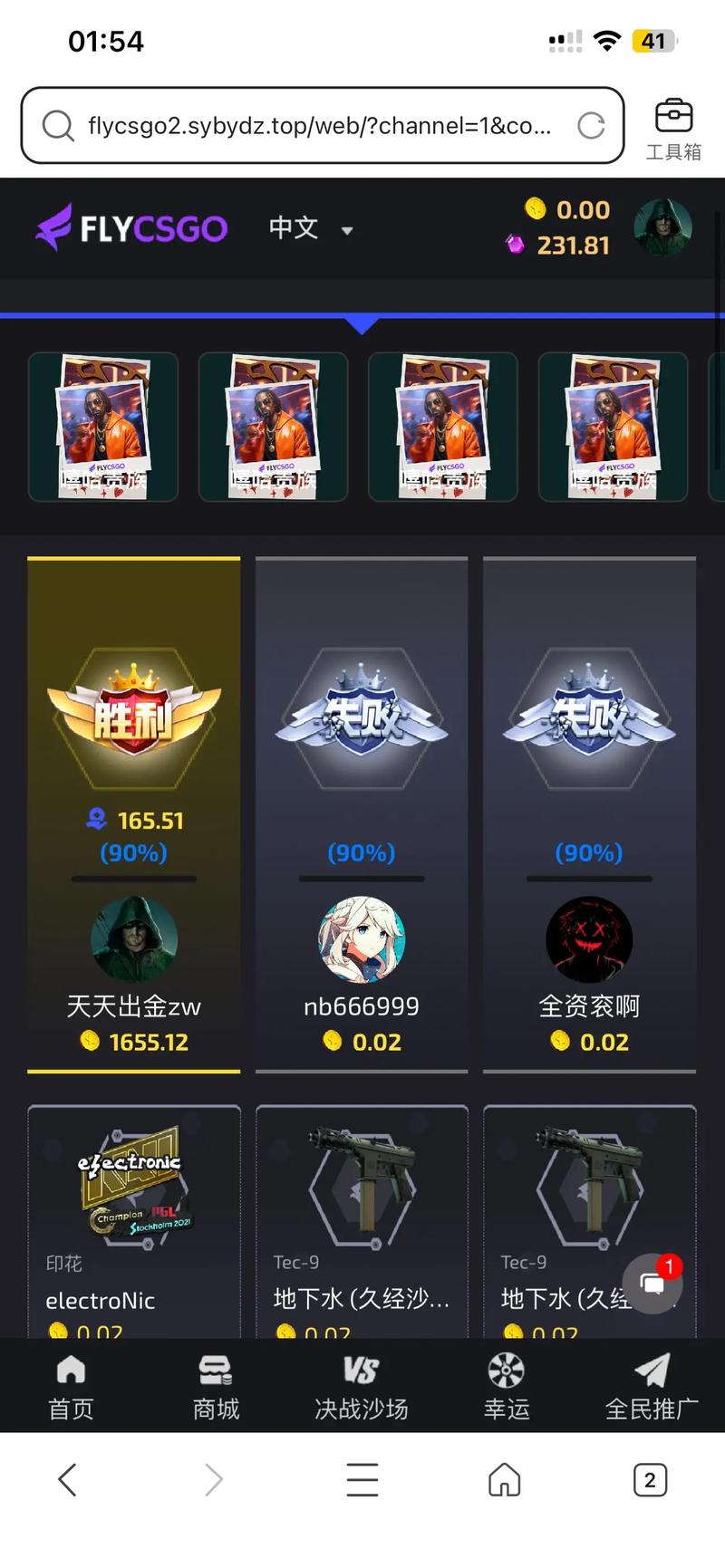725x1568 pixels.
Task: Open the 全民推广 promotion tab
Action: (651, 1387)
